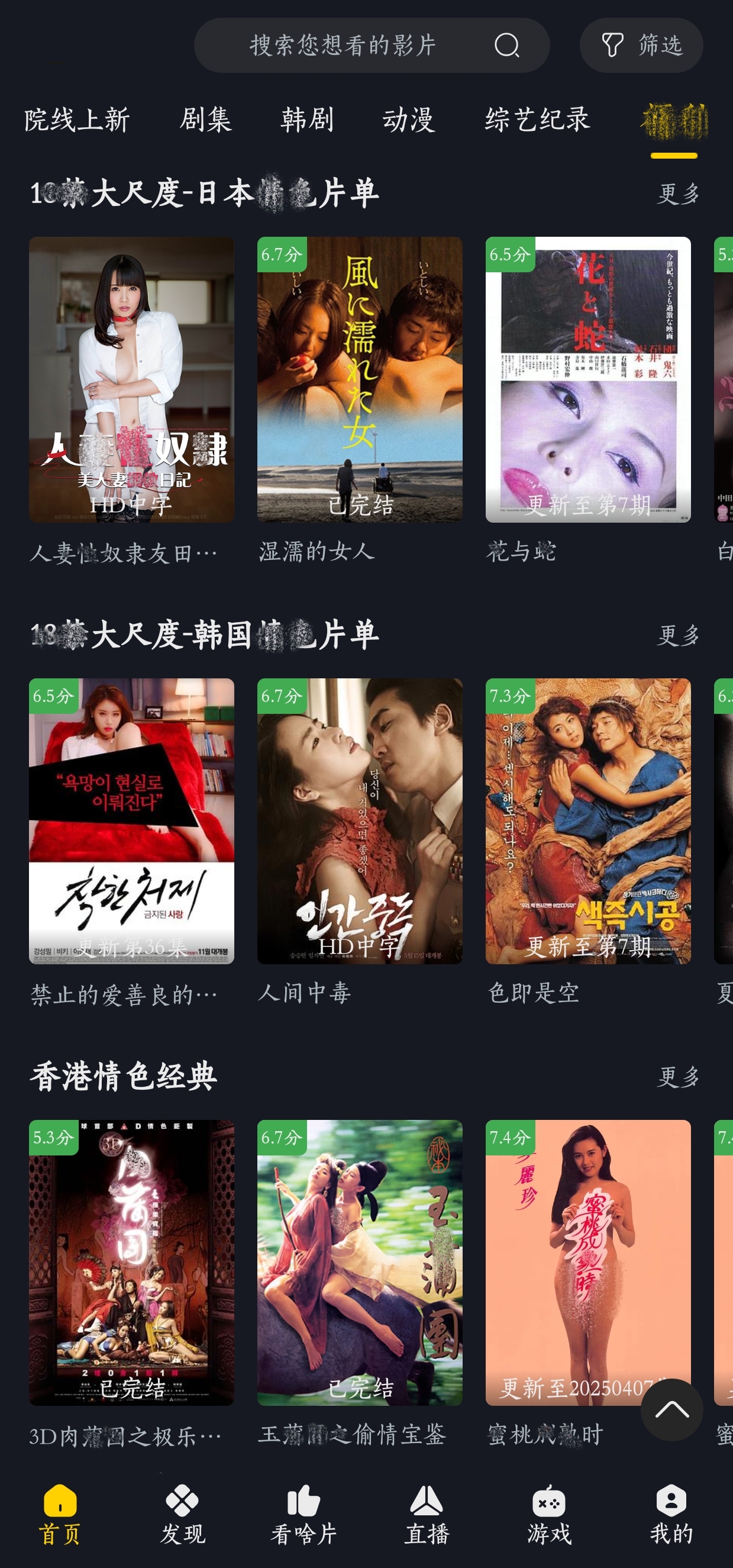
Task: Switch to the 韩剧 tab
Action: pos(308,121)
